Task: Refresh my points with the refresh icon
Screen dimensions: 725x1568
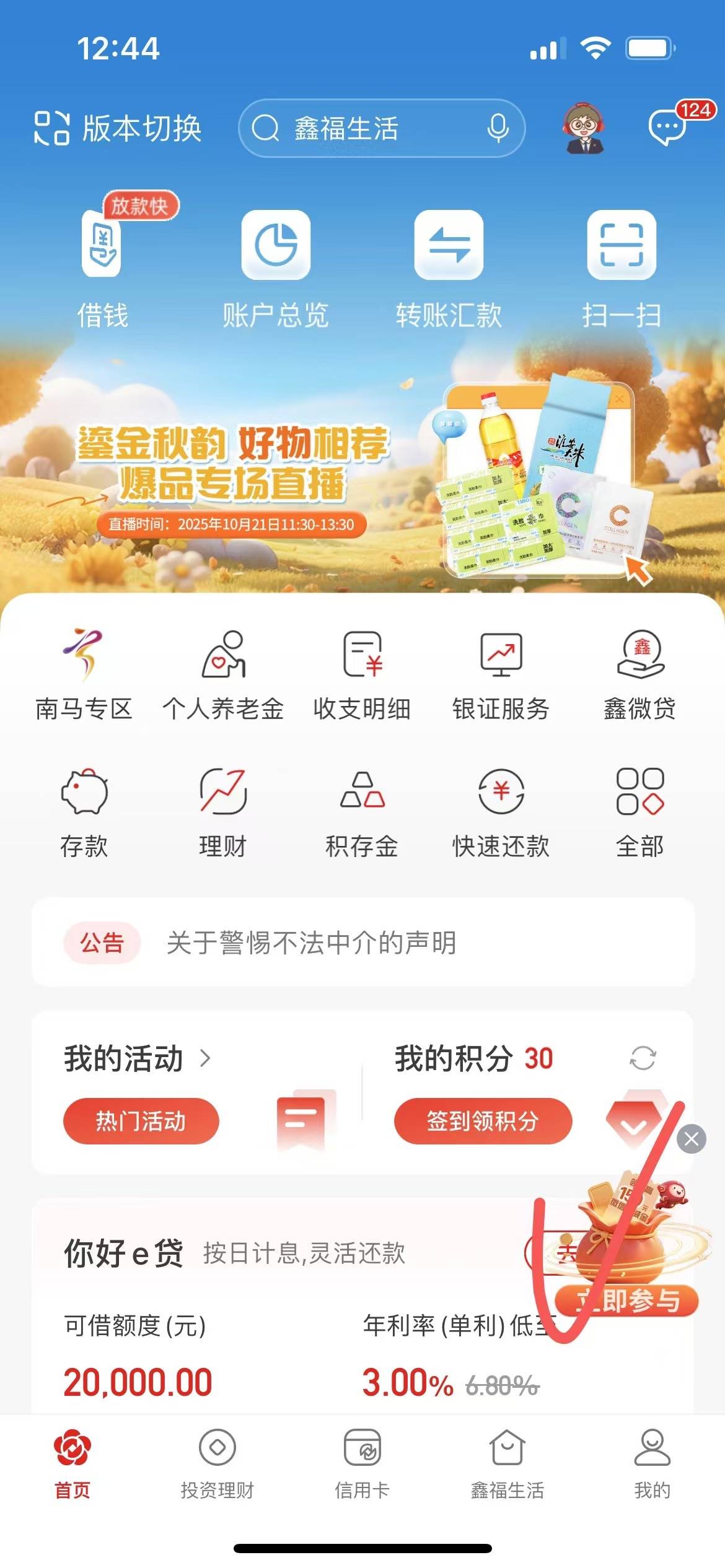Action: coord(643,1058)
